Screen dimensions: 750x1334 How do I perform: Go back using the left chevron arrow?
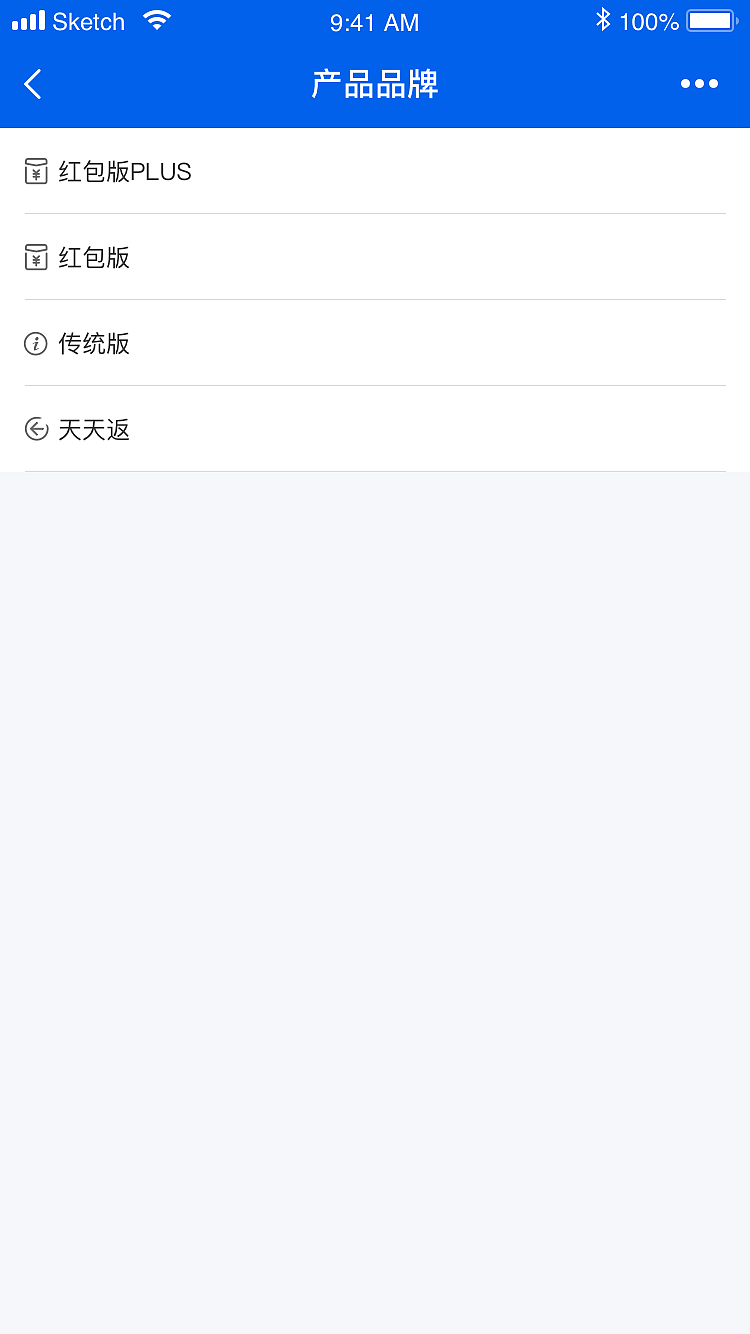31,84
